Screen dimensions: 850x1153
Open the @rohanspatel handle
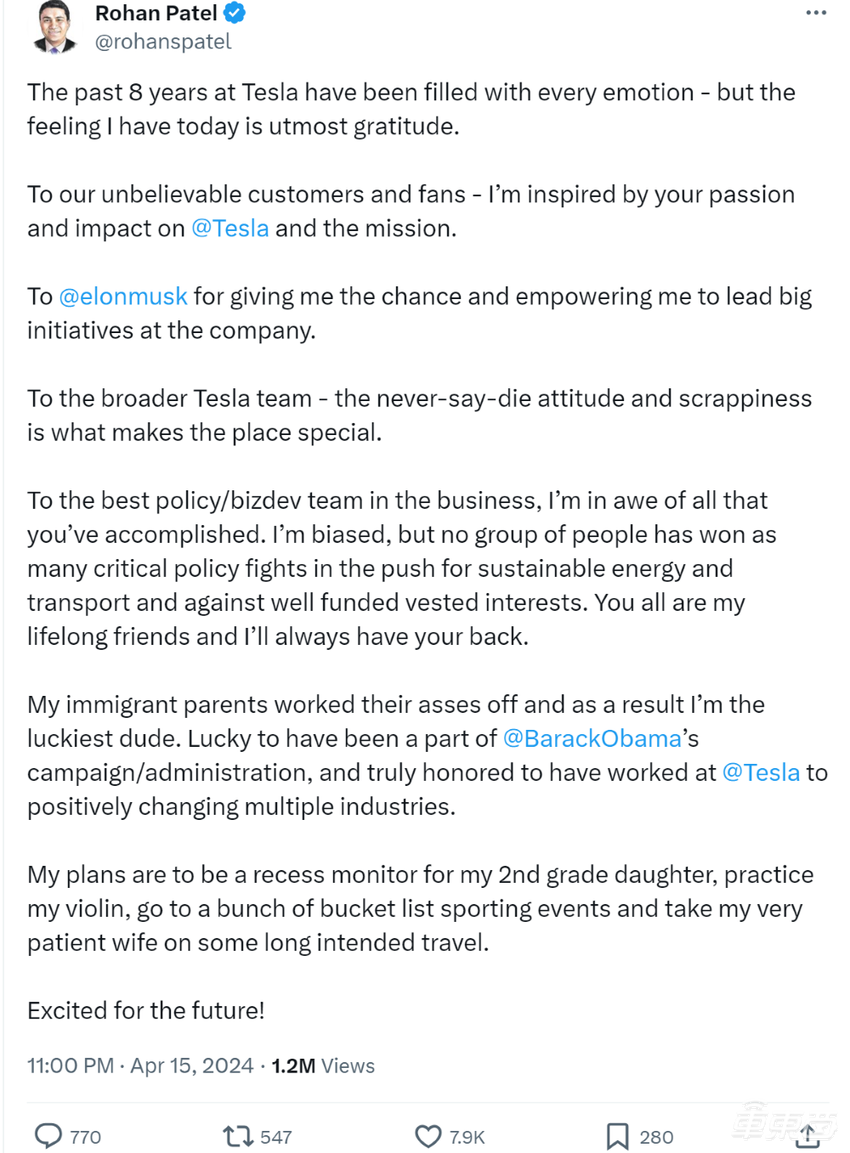(163, 41)
